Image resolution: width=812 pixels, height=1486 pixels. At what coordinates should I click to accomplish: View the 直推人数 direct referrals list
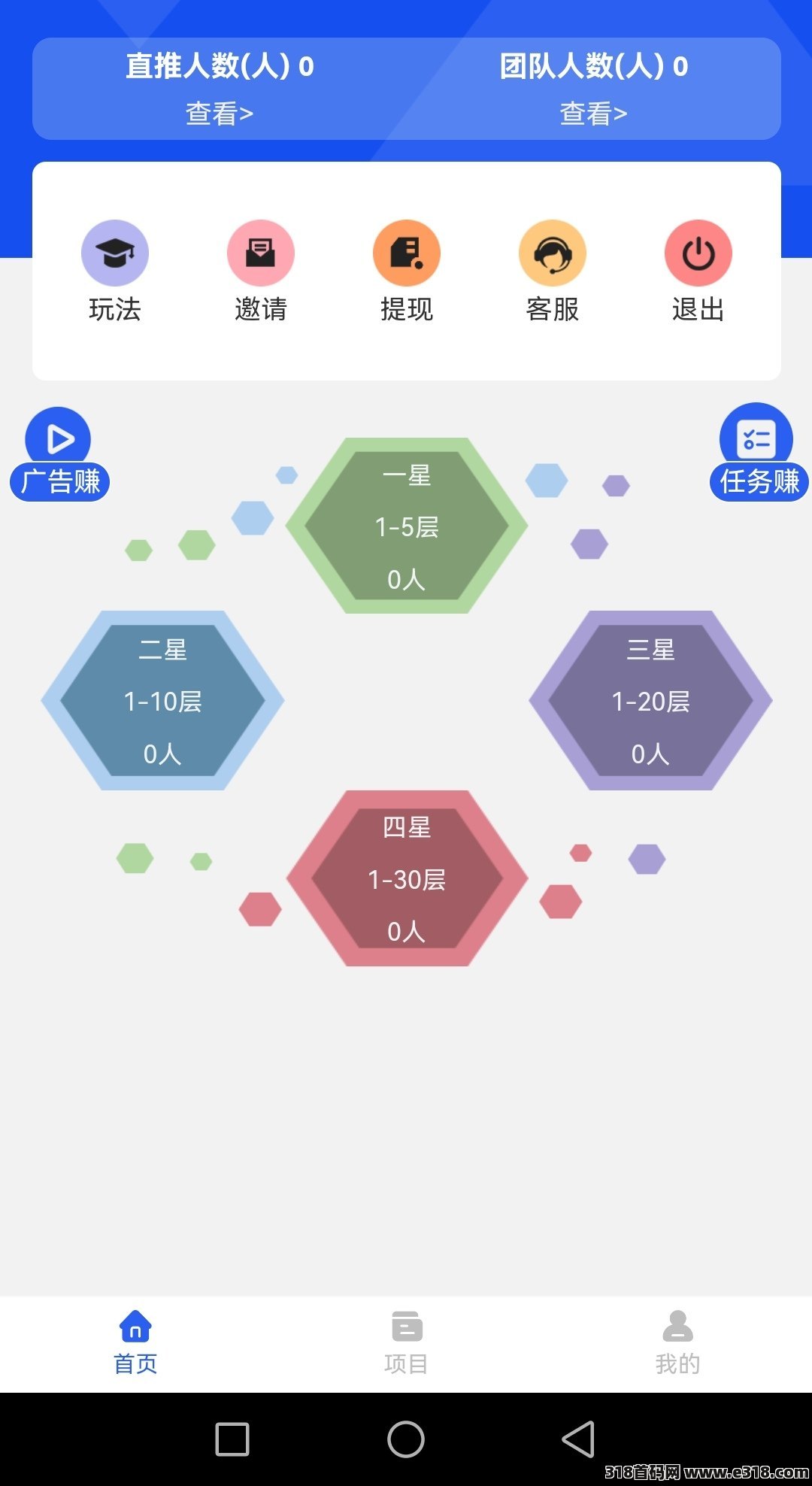pyautogui.click(x=219, y=114)
